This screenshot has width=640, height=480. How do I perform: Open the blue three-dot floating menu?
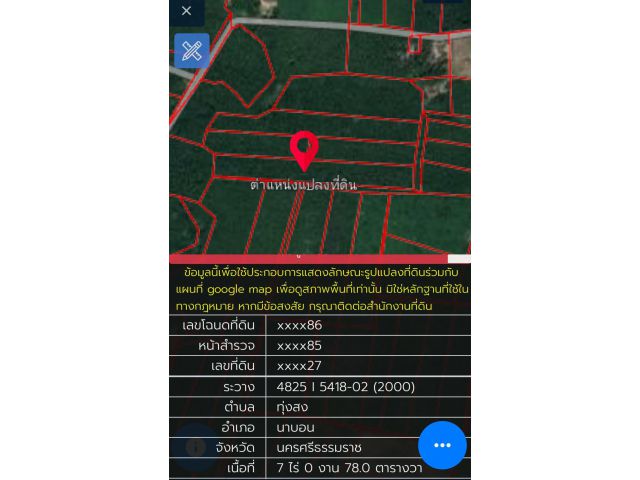click(442, 445)
